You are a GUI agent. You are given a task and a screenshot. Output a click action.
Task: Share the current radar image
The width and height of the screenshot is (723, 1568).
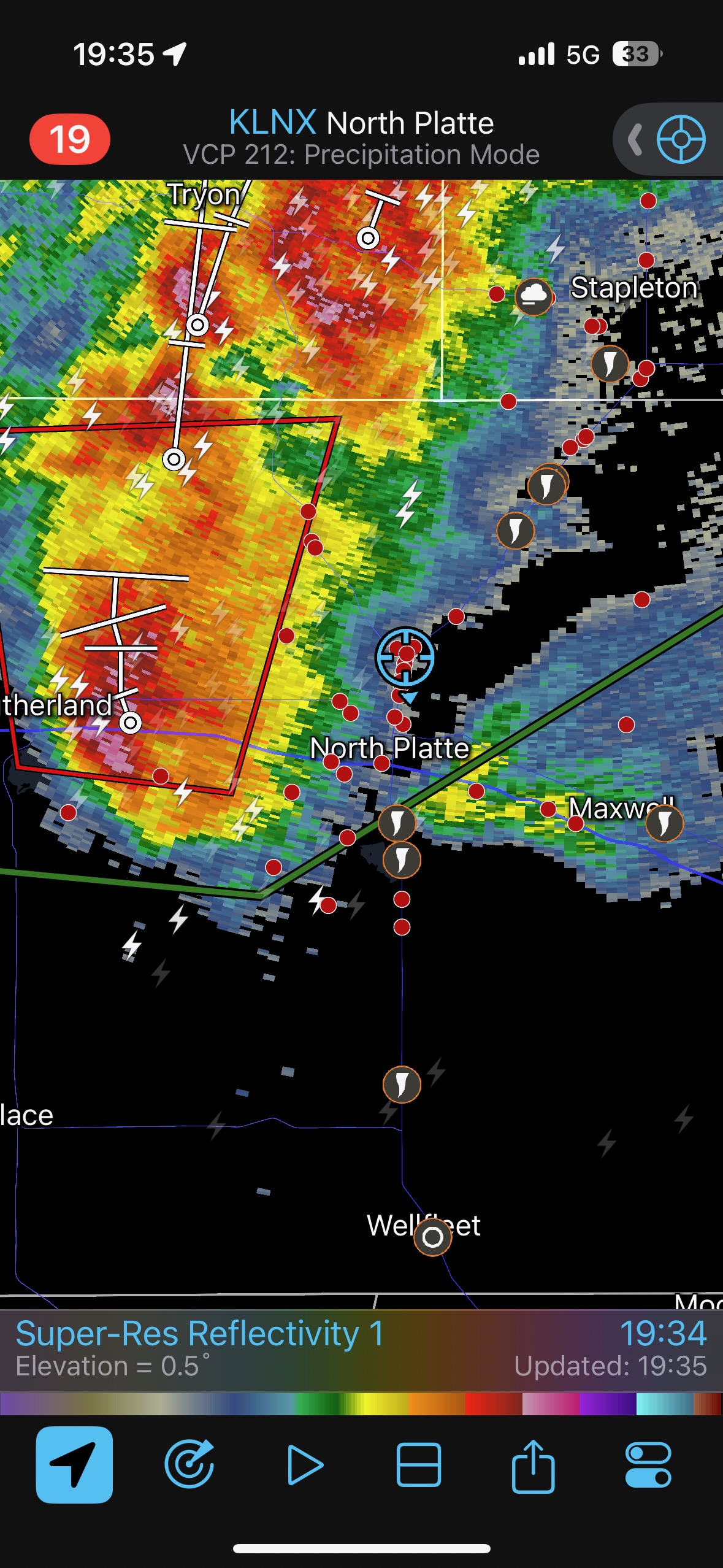tap(534, 1464)
